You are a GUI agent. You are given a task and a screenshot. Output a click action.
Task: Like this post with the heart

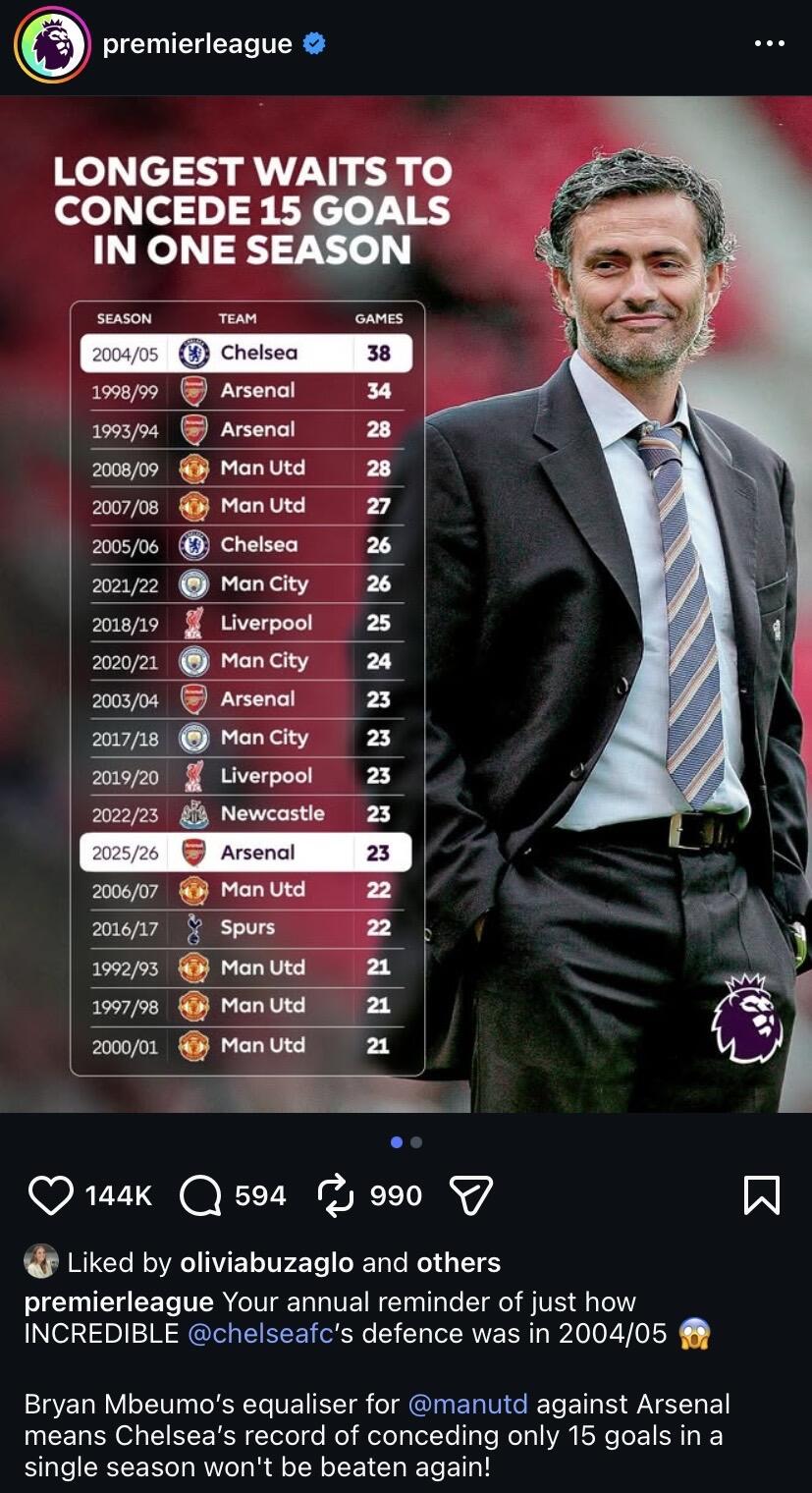51,1195
